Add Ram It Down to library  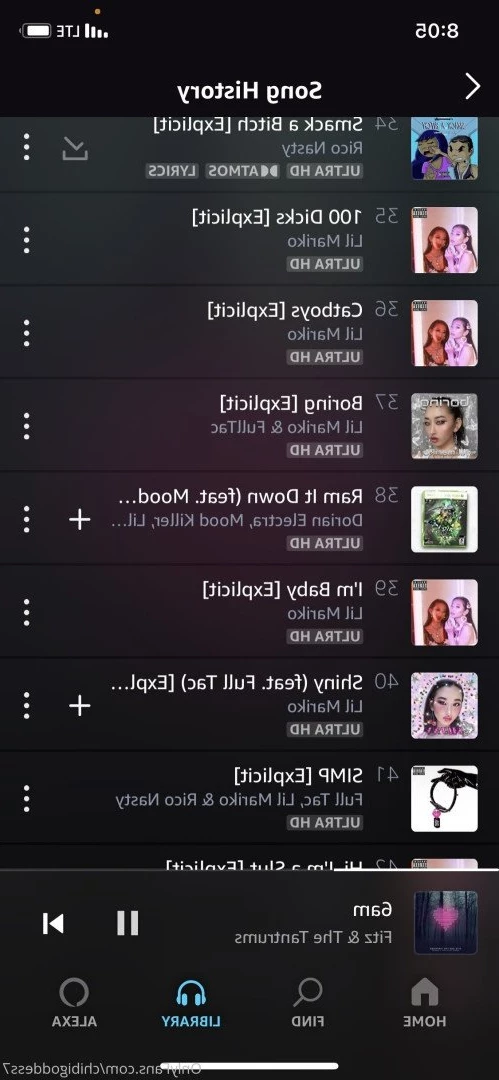[x=80, y=519]
